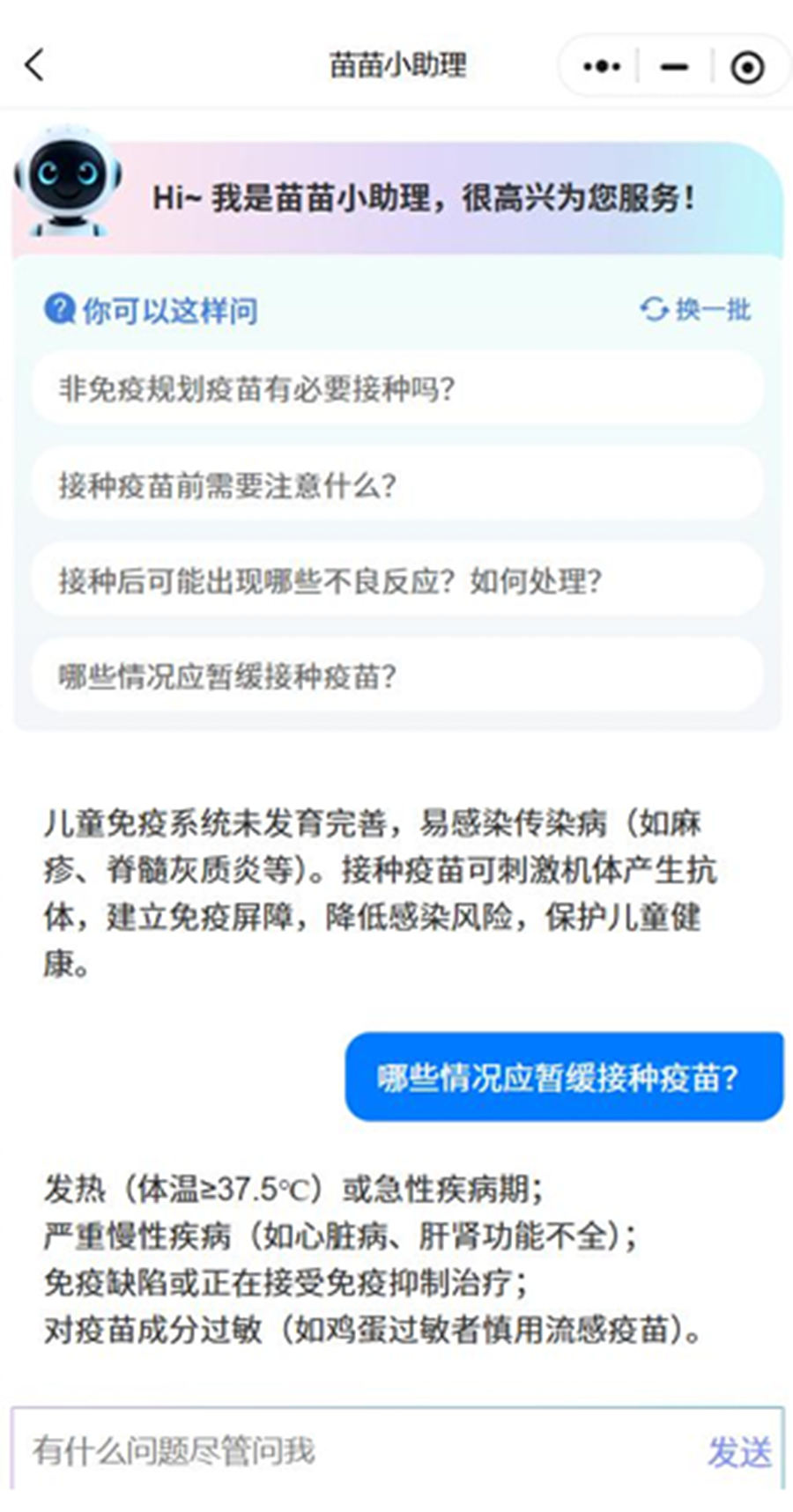Close the mini program with the circle icon
The image size is (793, 1512).
click(x=747, y=67)
